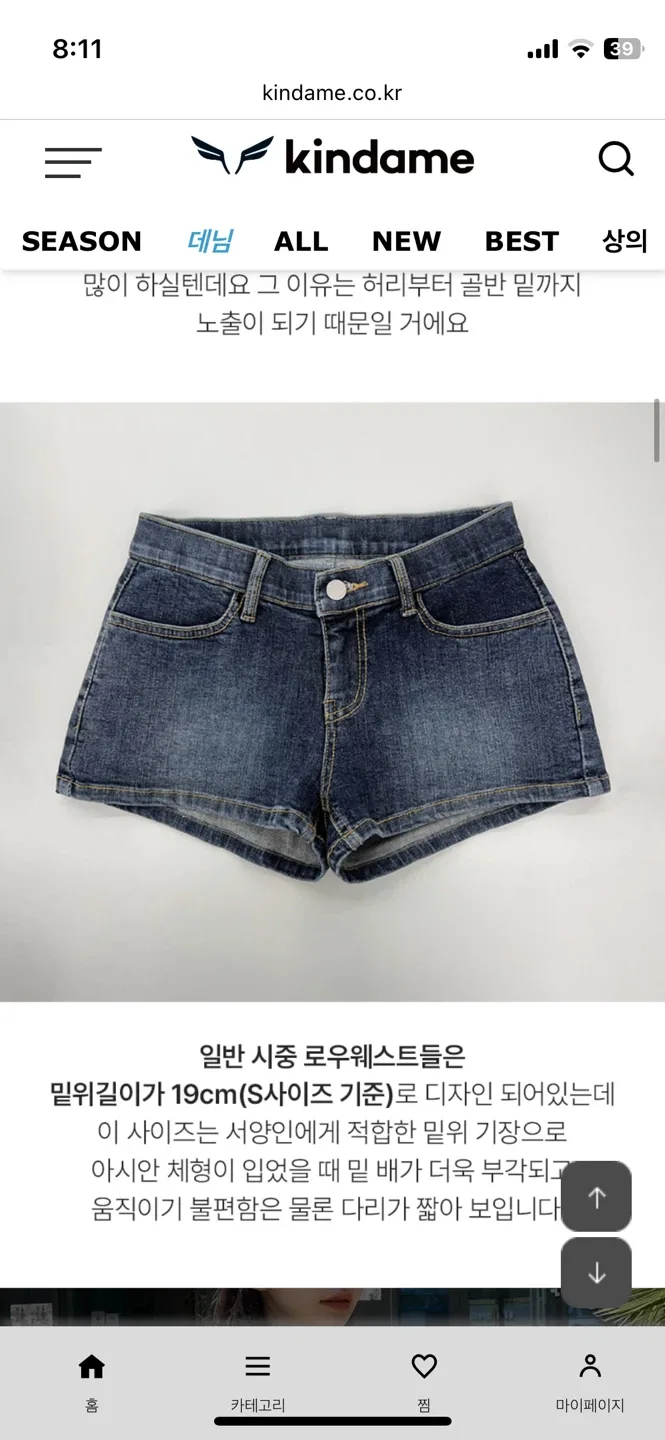Open the hamburger menu

point(73,161)
